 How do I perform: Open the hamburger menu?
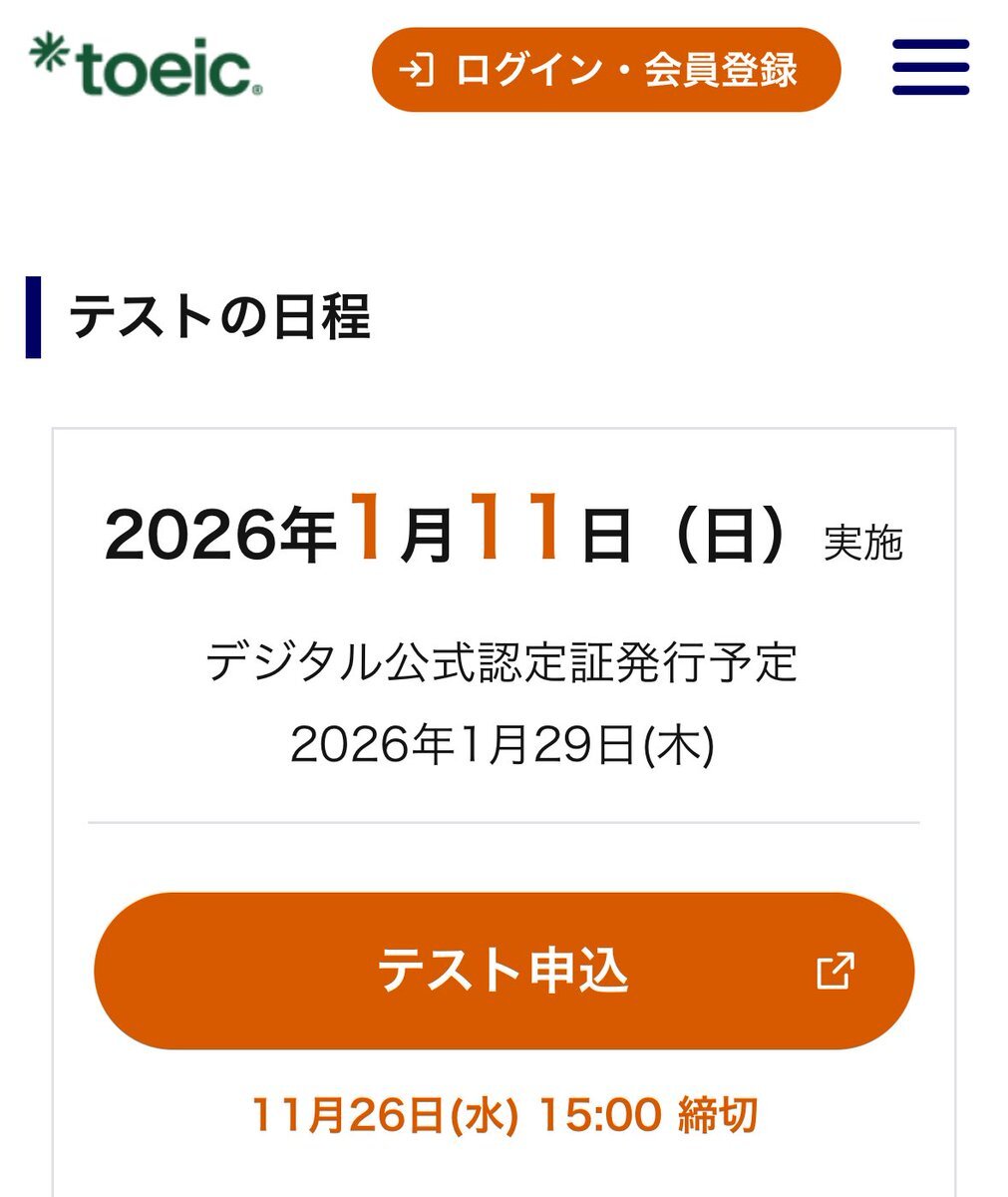(930, 68)
